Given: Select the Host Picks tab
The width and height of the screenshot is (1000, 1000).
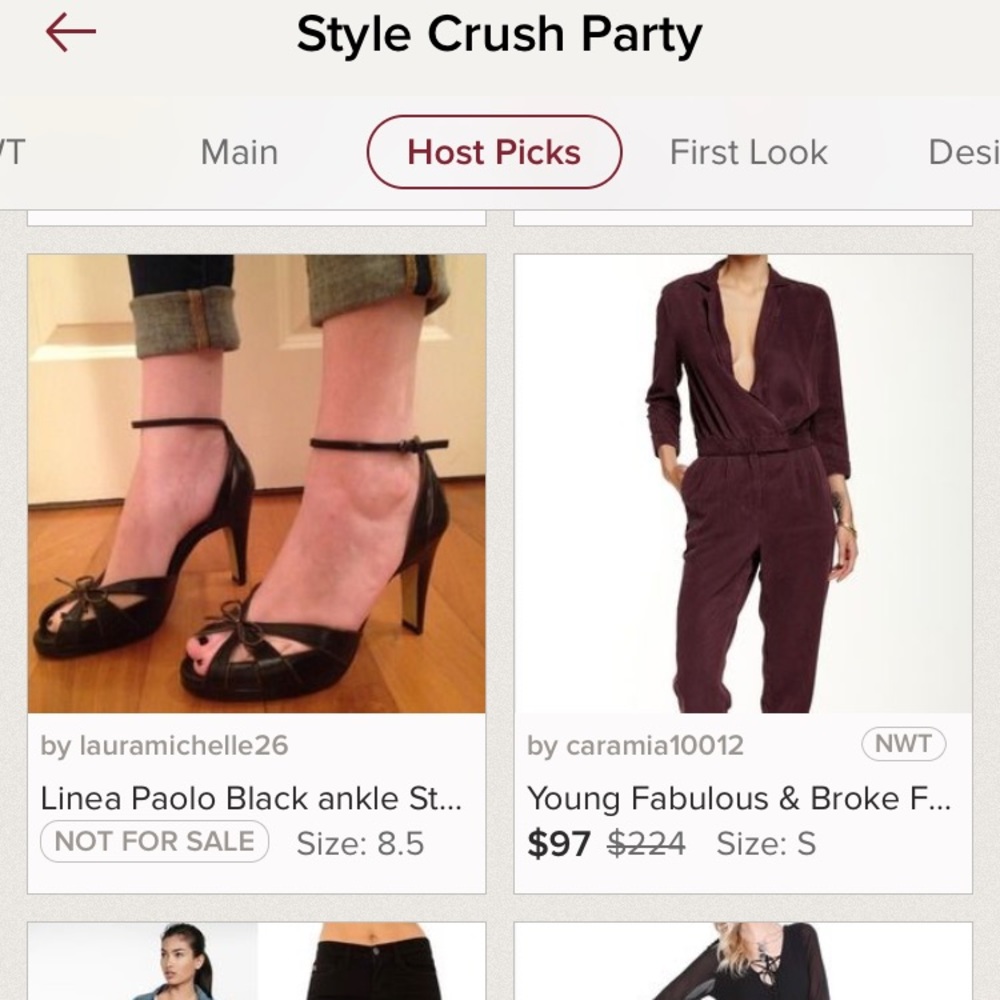Looking at the screenshot, I should pyautogui.click(x=494, y=152).
